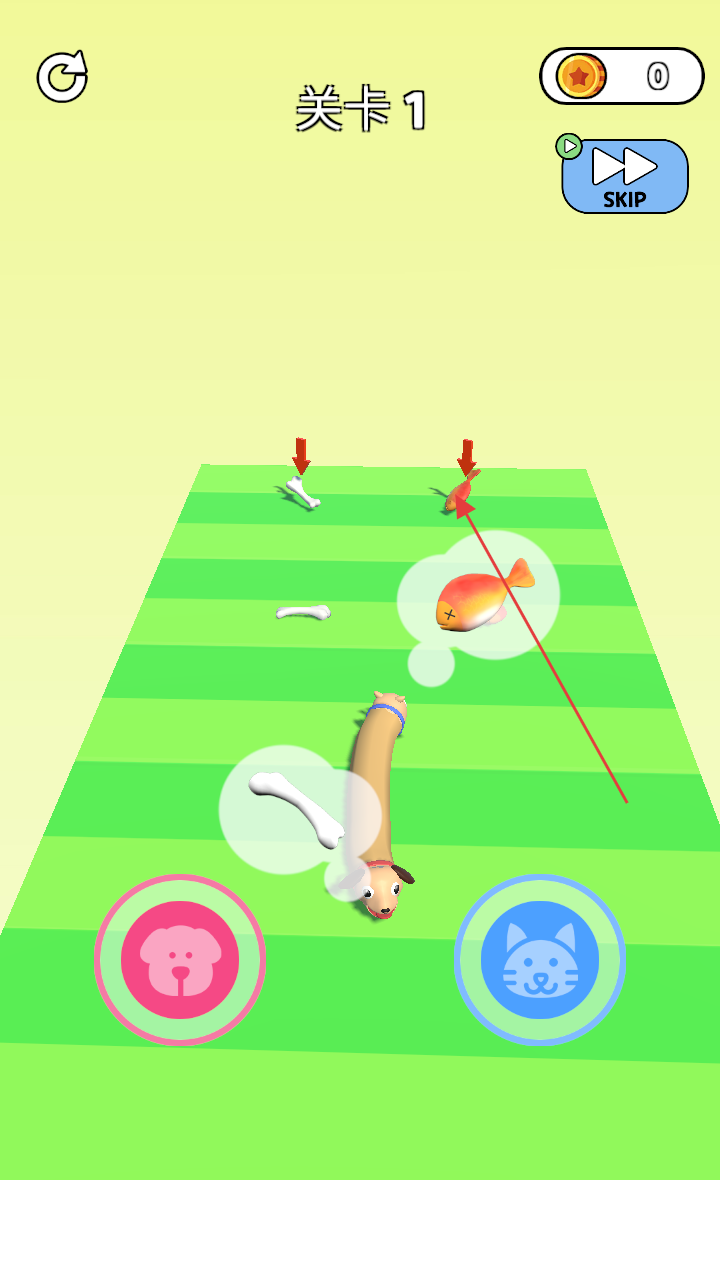Skip this level with the SKIP button

[x=625, y=177]
